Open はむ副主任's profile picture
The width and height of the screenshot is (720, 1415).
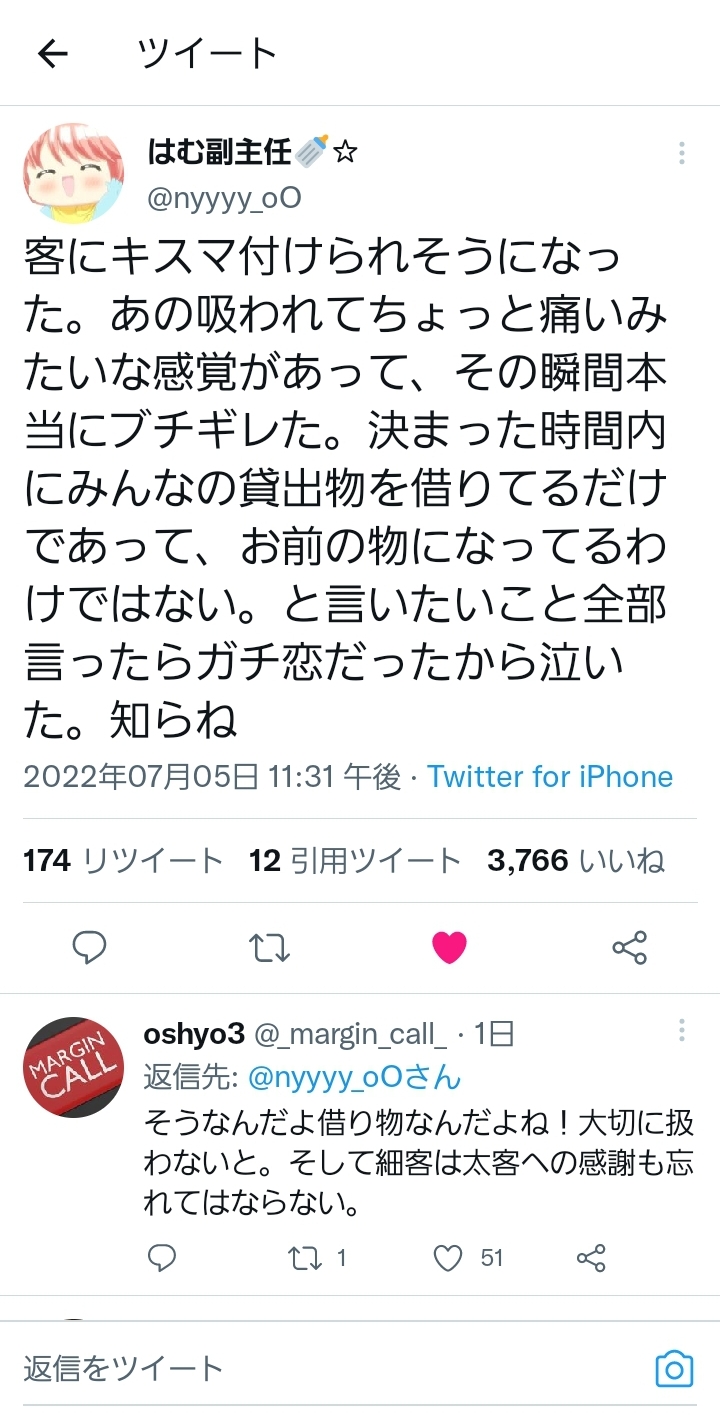click(73, 172)
